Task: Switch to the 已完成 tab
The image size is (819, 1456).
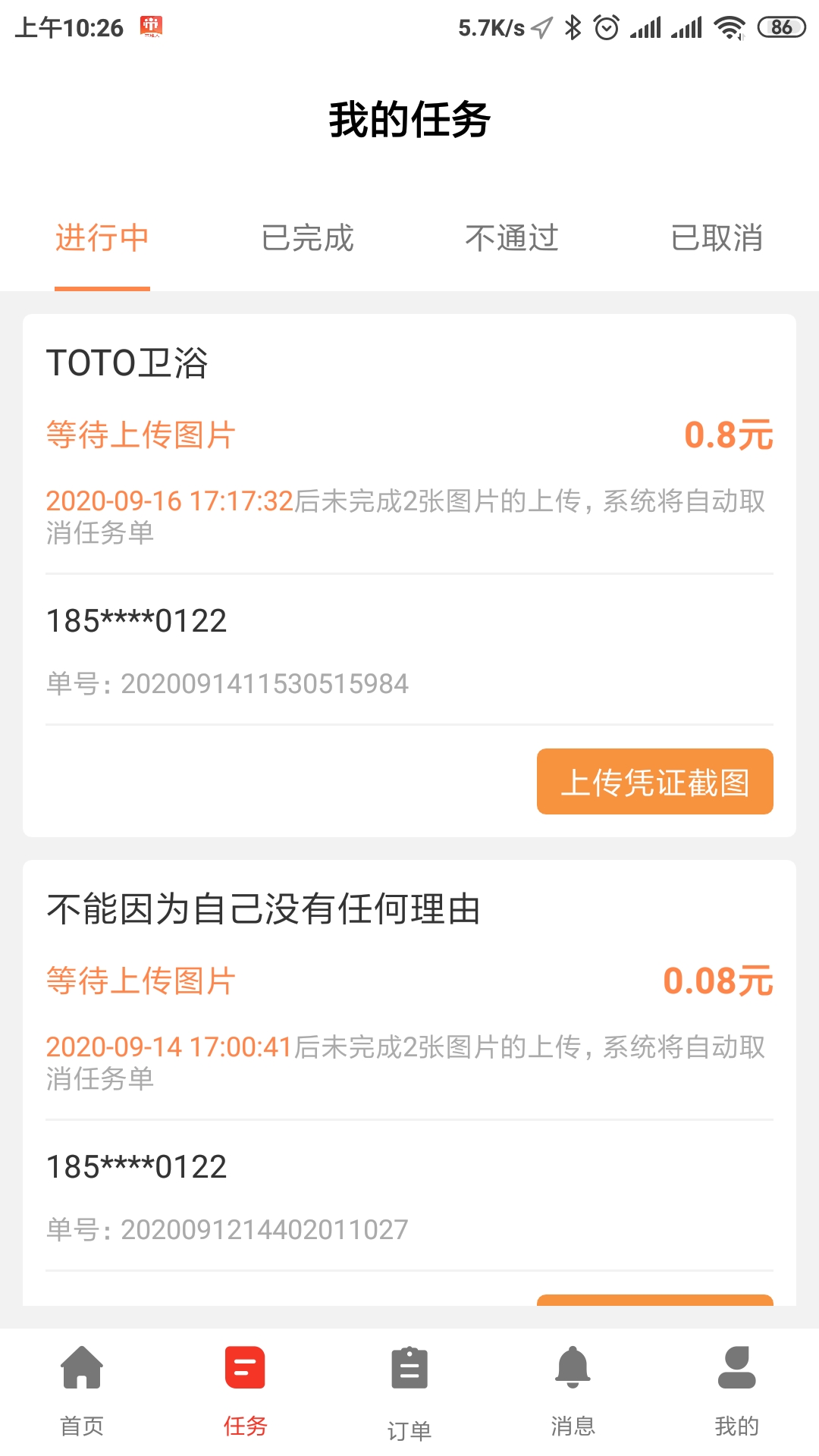Action: pos(307,238)
